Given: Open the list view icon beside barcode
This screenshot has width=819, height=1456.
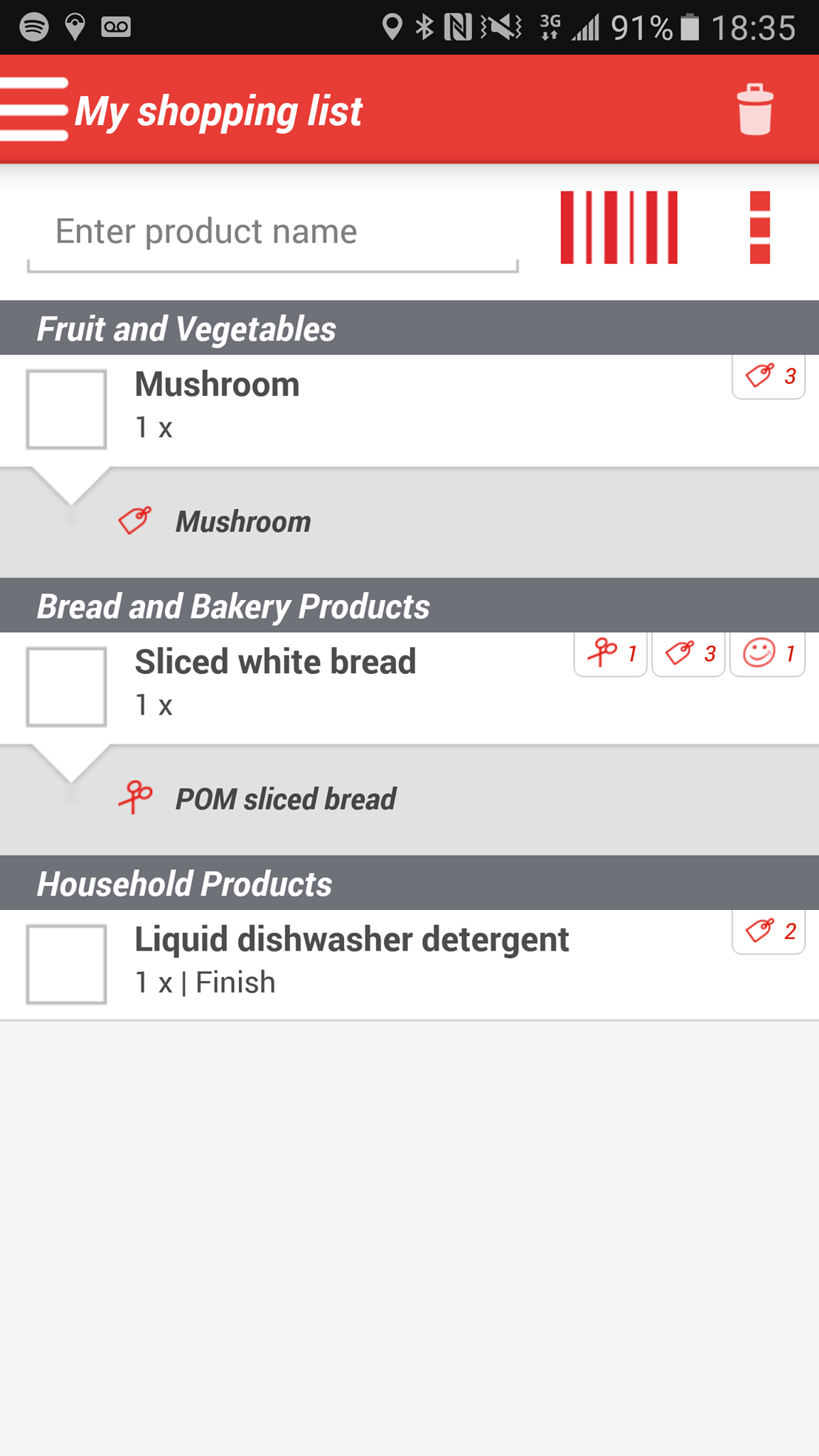Looking at the screenshot, I should click(x=759, y=227).
